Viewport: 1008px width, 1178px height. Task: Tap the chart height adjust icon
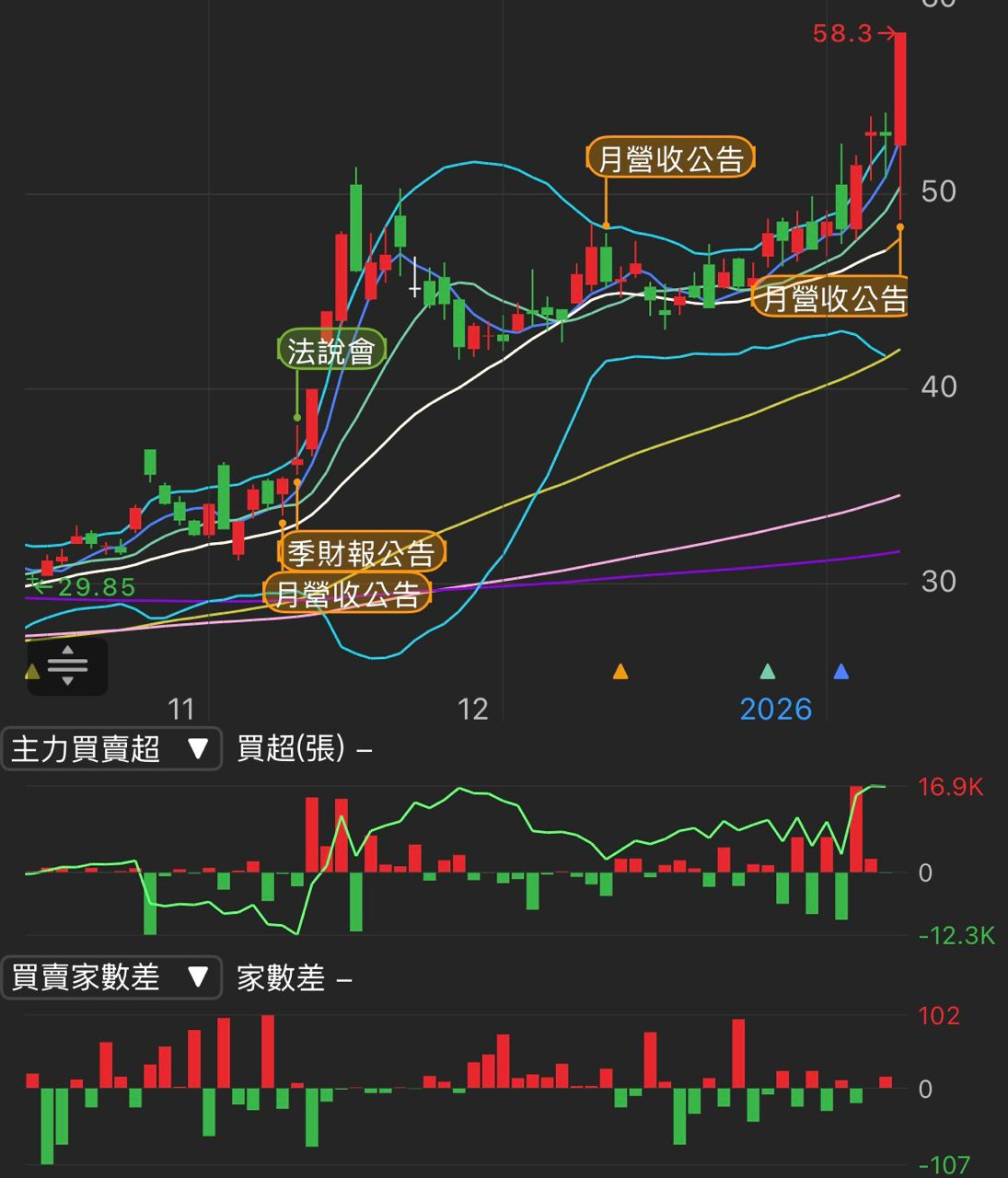67,665
